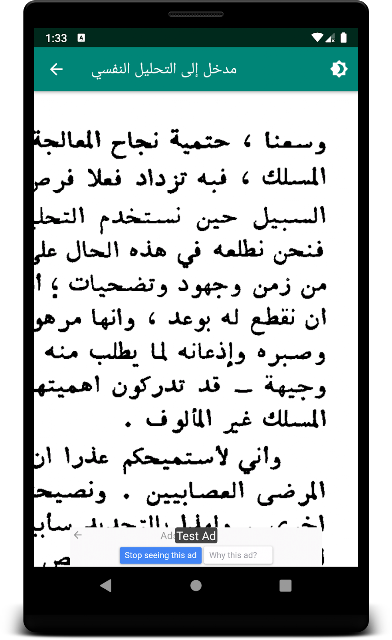The height and width of the screenshot is (640, 392).
Task: Open recent apps from navigation bar
Action: coord(285,586)
